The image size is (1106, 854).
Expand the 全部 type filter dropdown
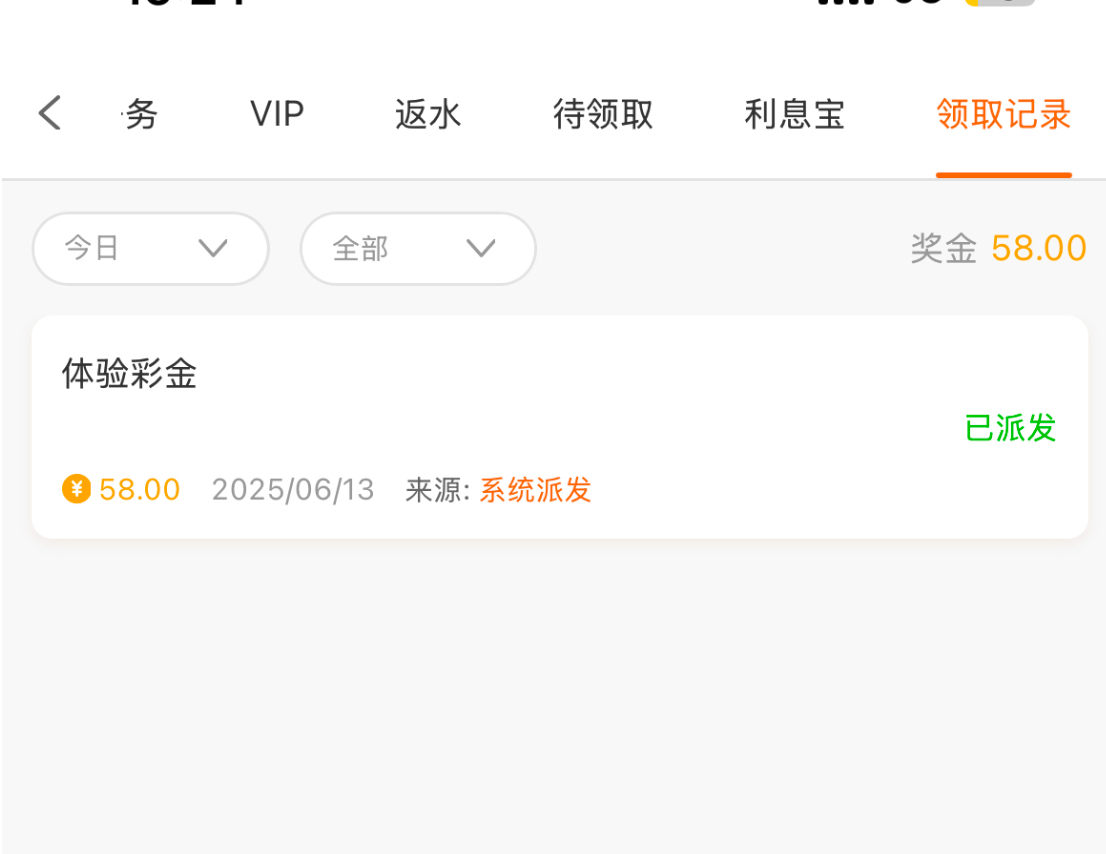pyautogui.click(x=418, y=248)
